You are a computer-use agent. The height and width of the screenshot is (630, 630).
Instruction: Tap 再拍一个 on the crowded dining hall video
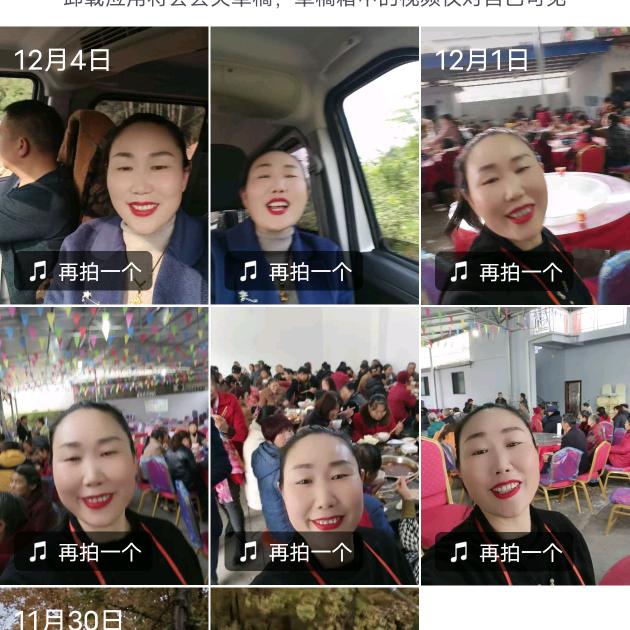(x=294, y=552)
